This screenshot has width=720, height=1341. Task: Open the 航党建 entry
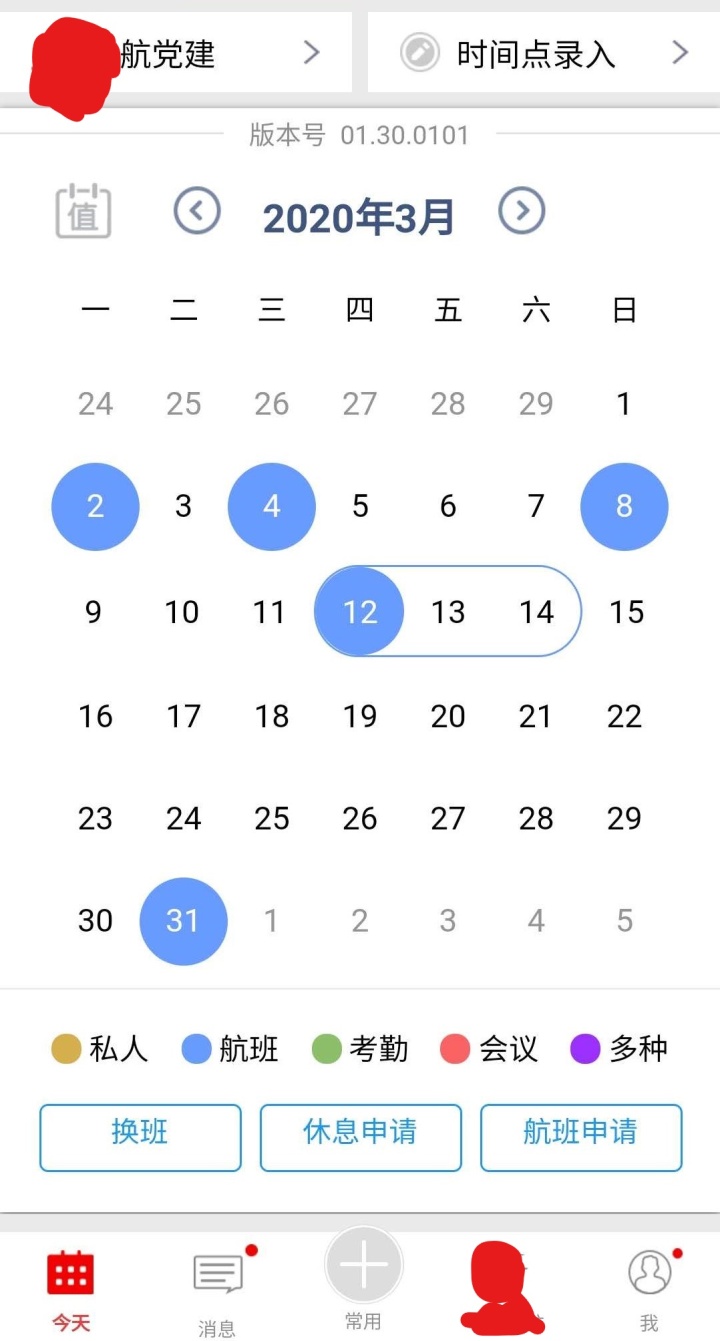point(175,53)
